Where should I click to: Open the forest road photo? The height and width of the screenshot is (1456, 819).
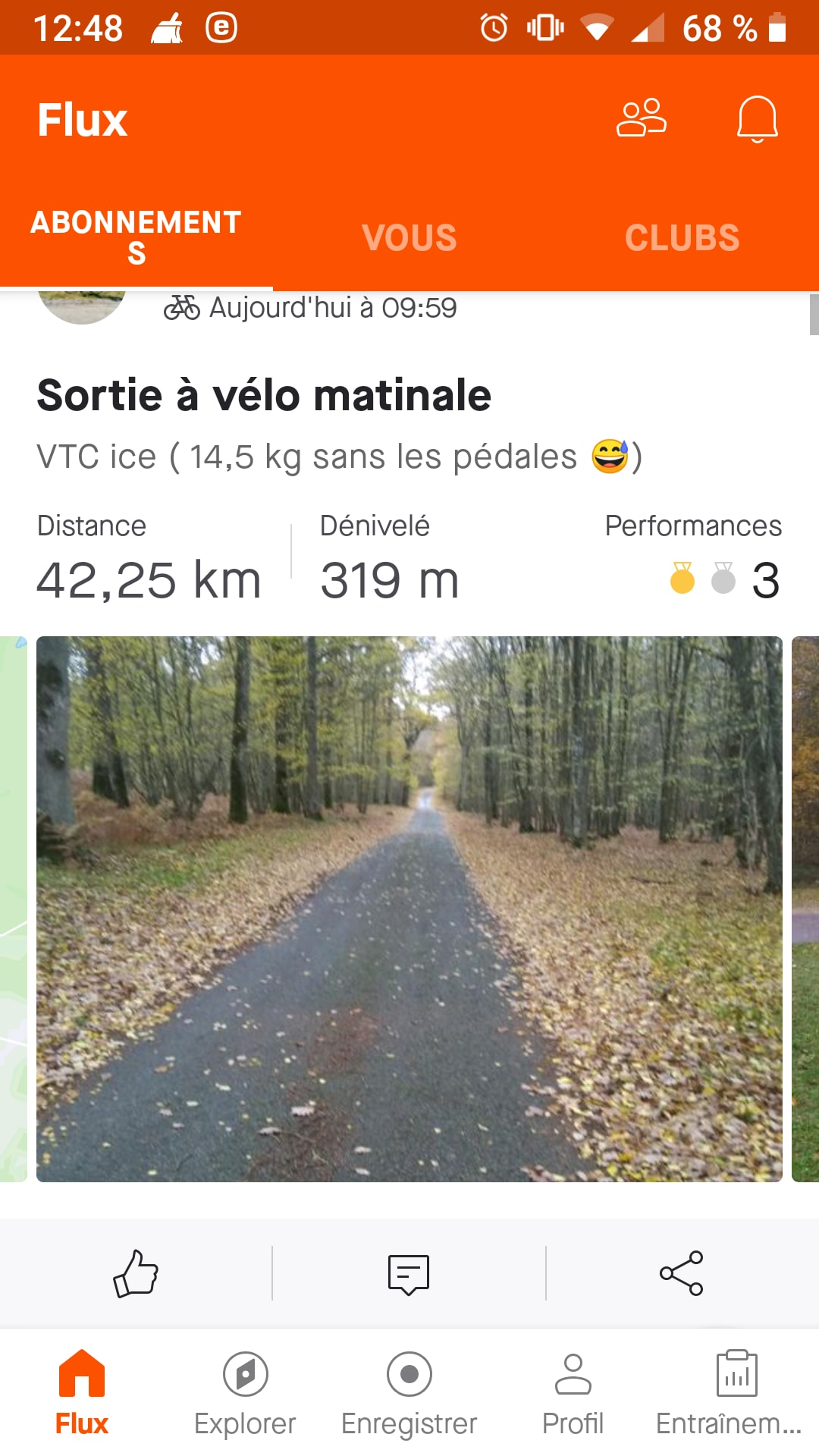(x=409, y=908)
